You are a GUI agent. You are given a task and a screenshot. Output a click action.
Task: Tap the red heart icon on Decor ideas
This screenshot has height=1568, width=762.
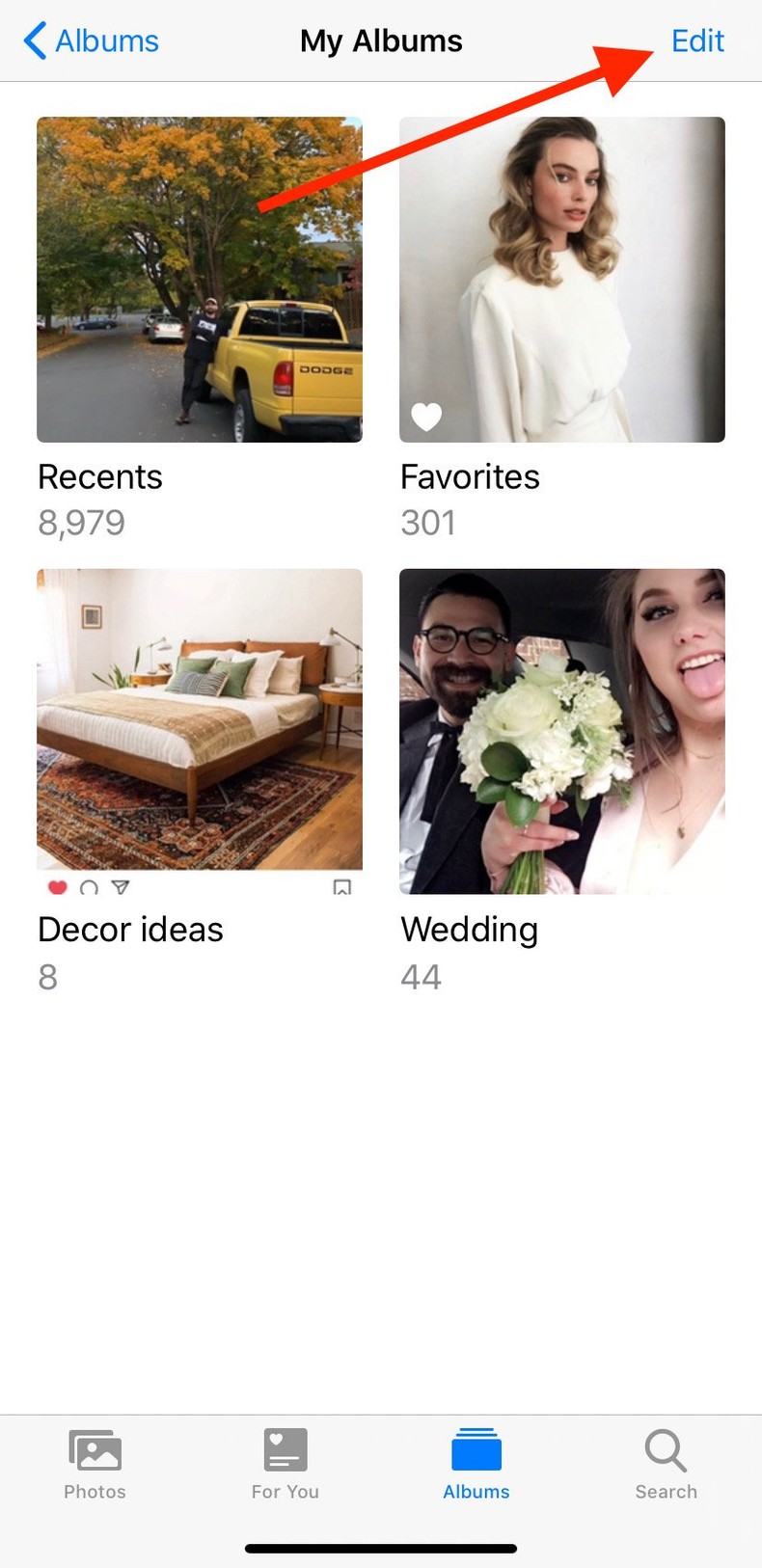(x=57, y=886)
